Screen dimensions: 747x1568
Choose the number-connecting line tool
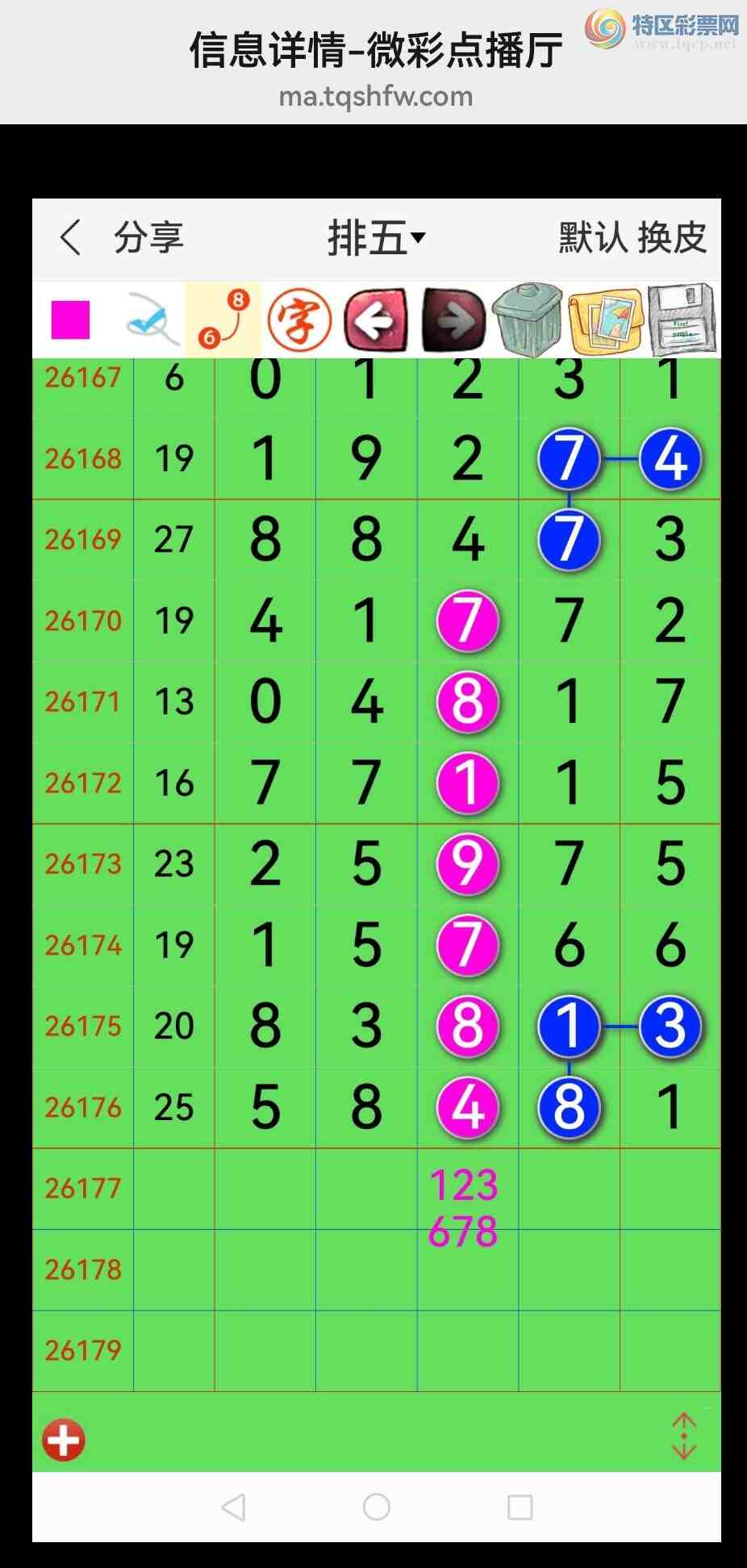pos(223,320)
